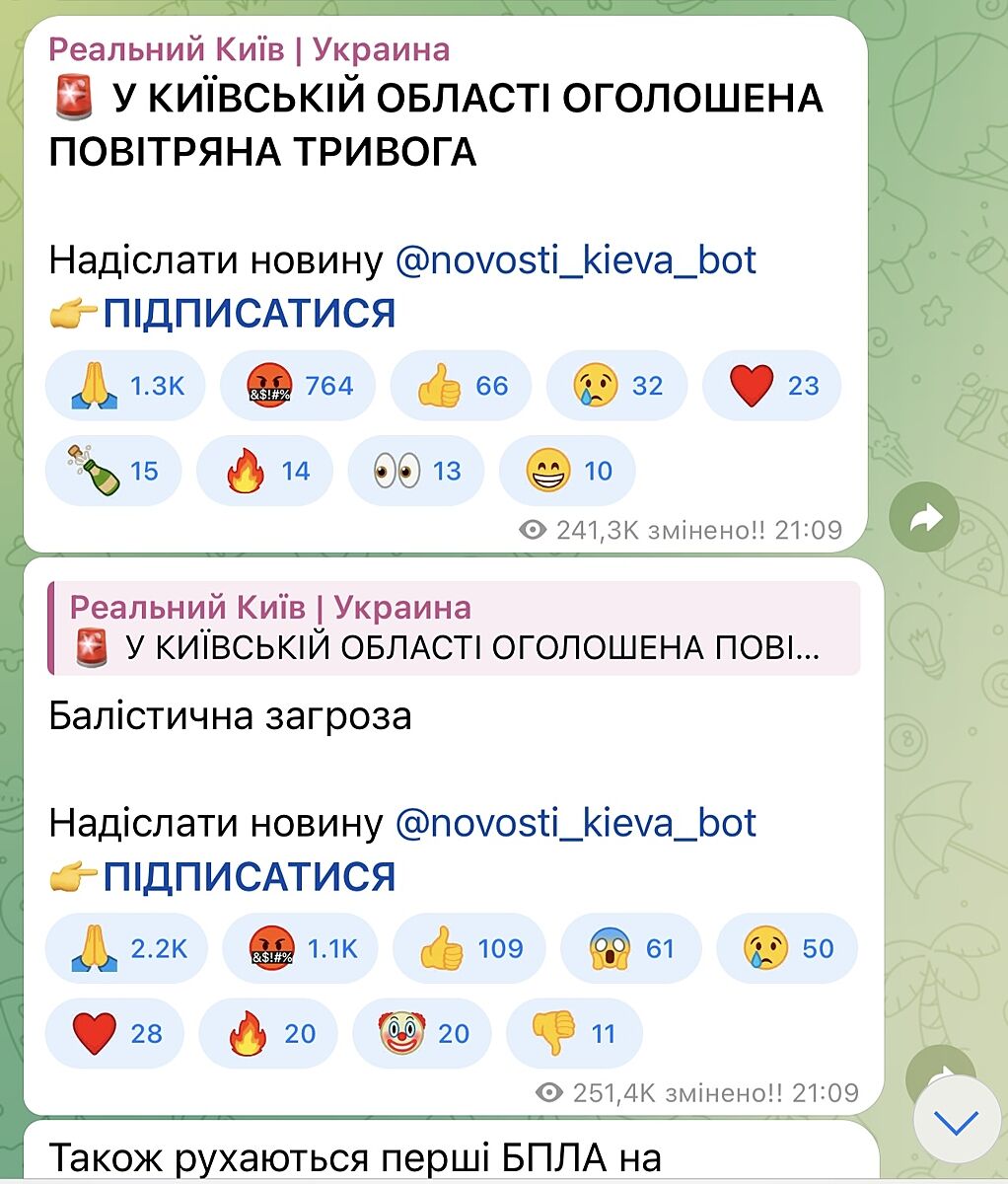Open the quoted reply Реальний Київ message
The height and width of the screenshot is (1184, 1008).
tap(454, 628)
